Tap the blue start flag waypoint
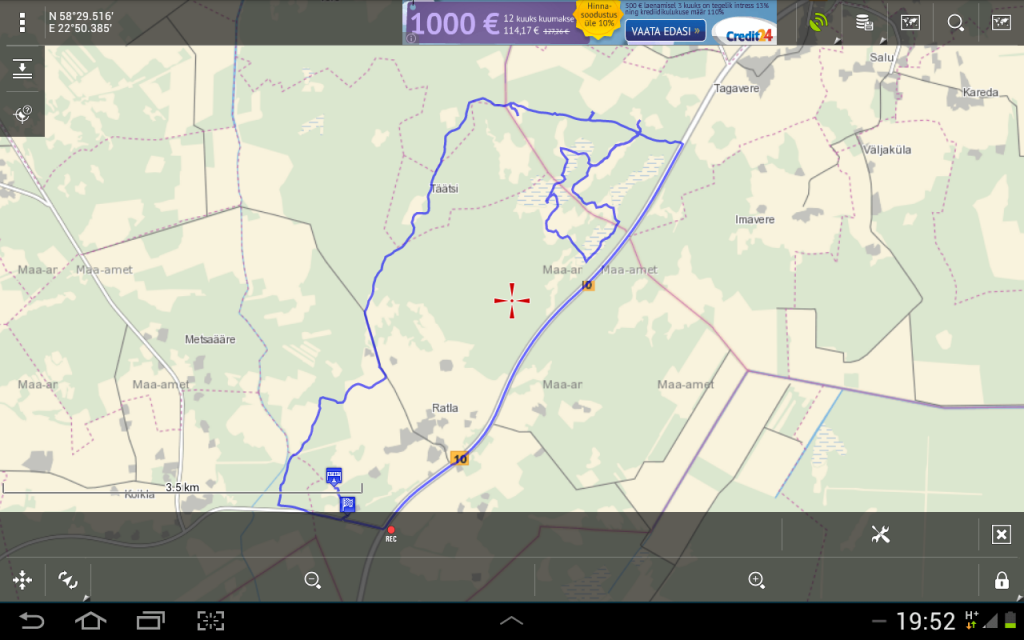 click(x=347, y=504)
